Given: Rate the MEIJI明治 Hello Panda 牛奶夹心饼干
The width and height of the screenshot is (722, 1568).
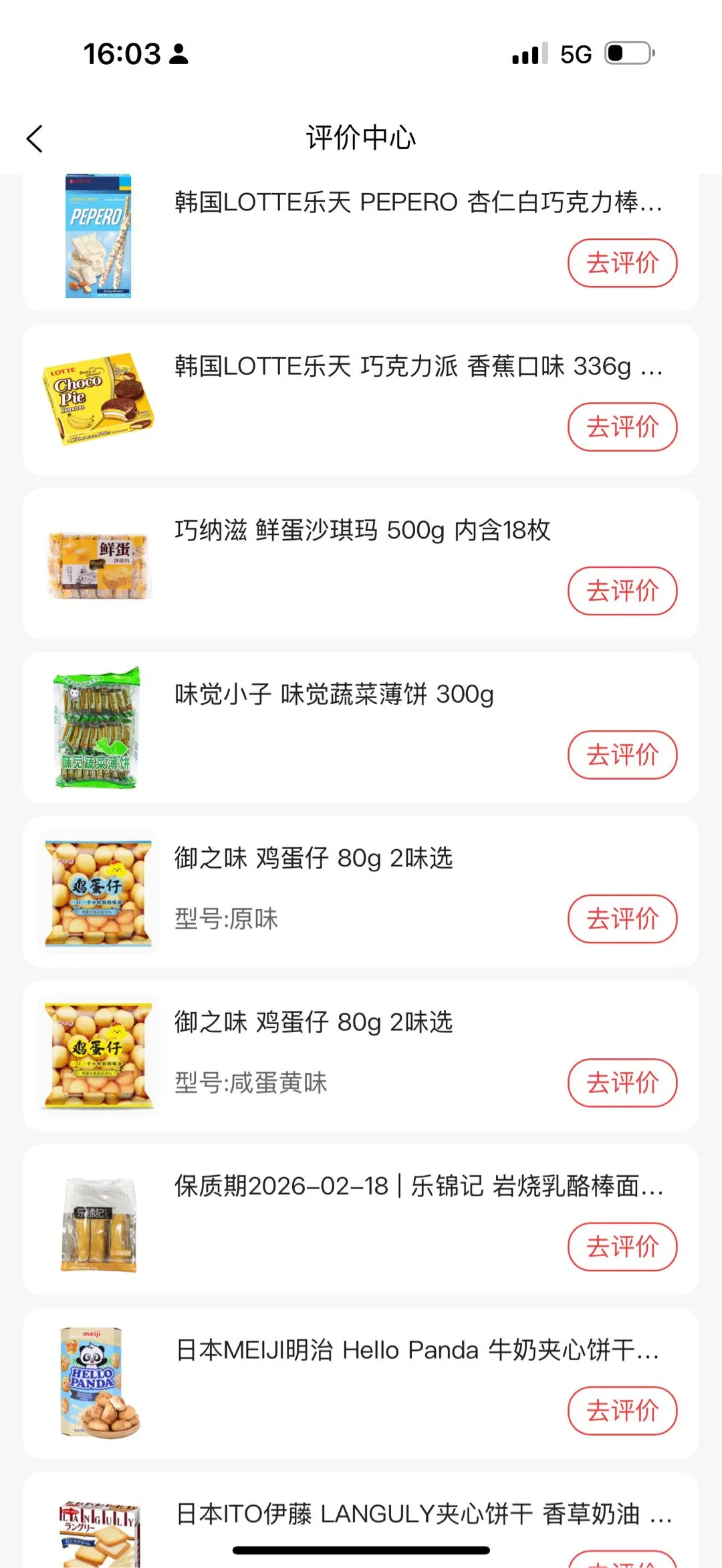Looking at the screenshot, I should [x=622, y=1410].
